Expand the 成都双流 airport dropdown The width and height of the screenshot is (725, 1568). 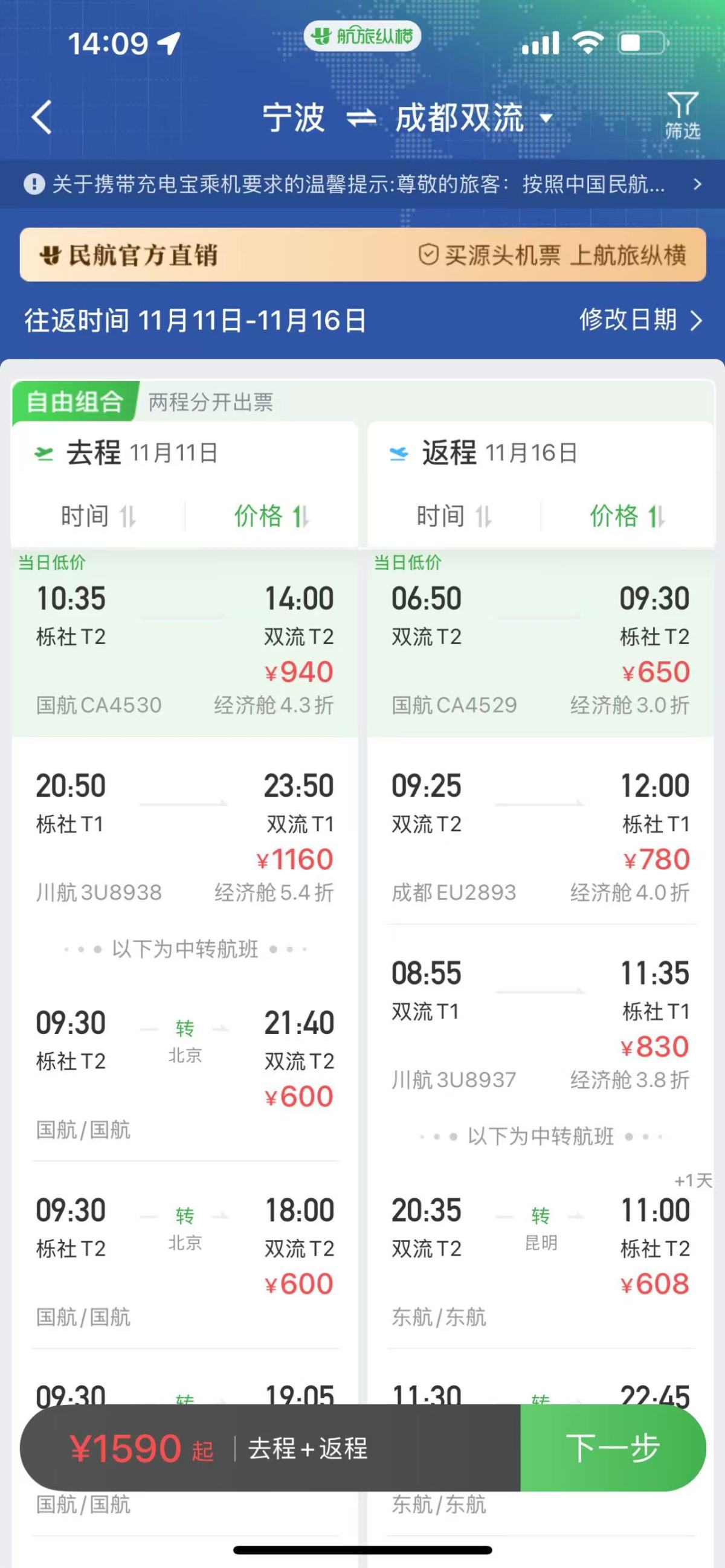click(546, 117)
